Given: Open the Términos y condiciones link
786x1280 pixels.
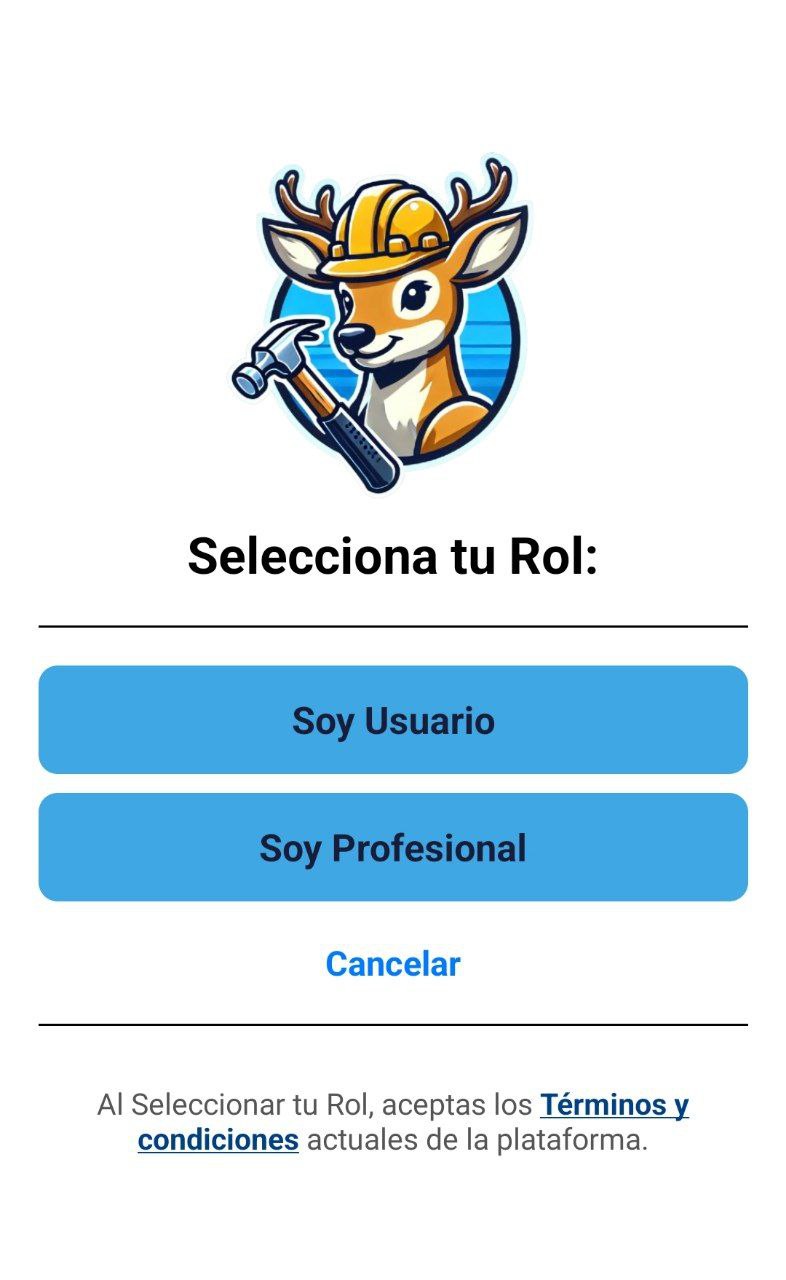Looking at the screenshot, I should click(613, 1105).
